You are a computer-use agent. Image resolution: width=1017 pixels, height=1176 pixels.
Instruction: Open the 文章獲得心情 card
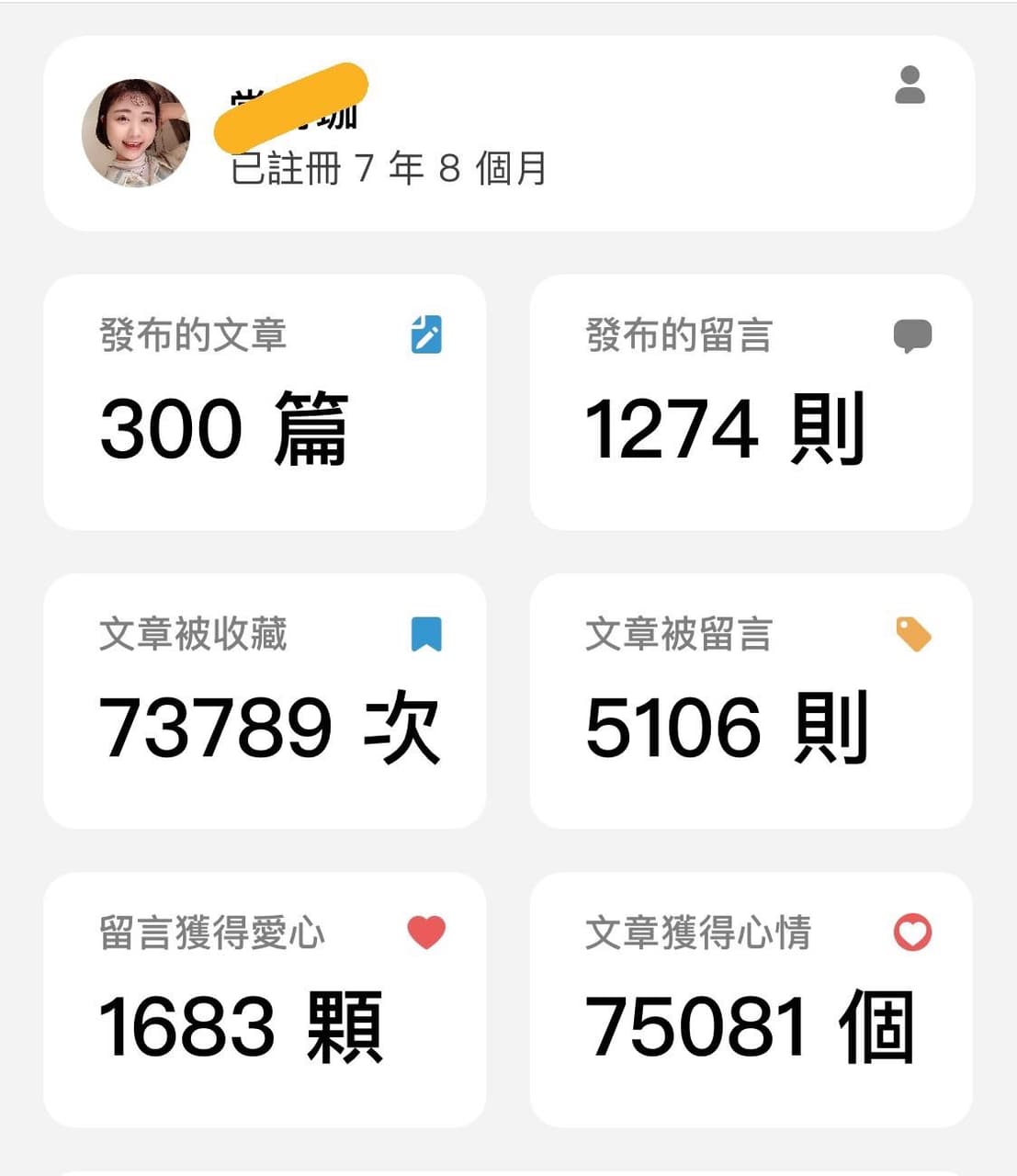point(750,997)
